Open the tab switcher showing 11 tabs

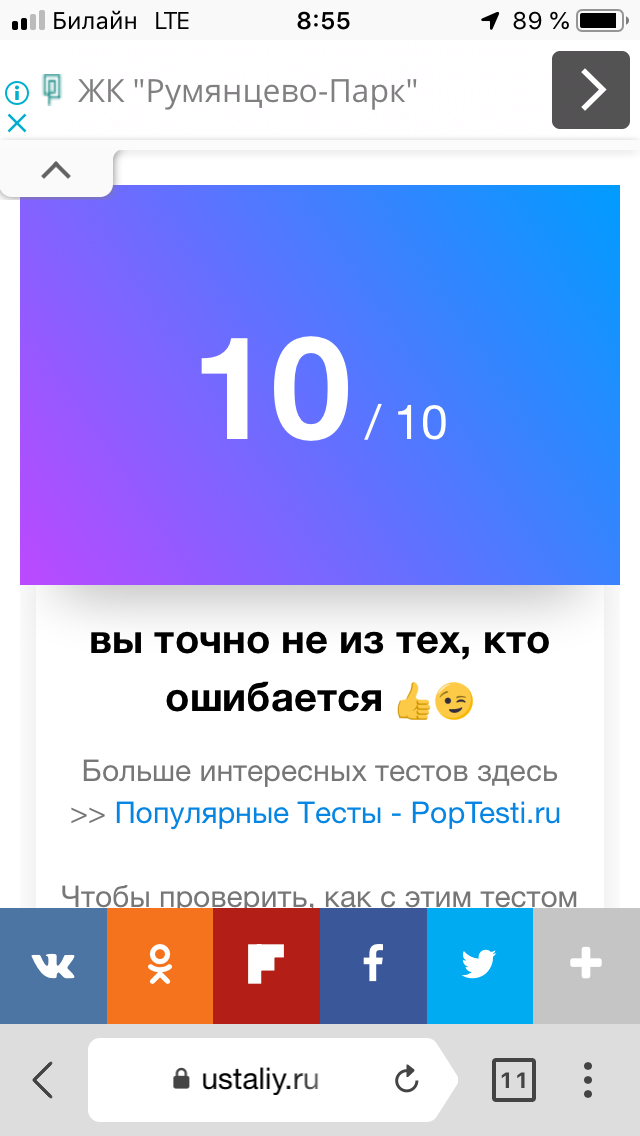point(514,1080)
